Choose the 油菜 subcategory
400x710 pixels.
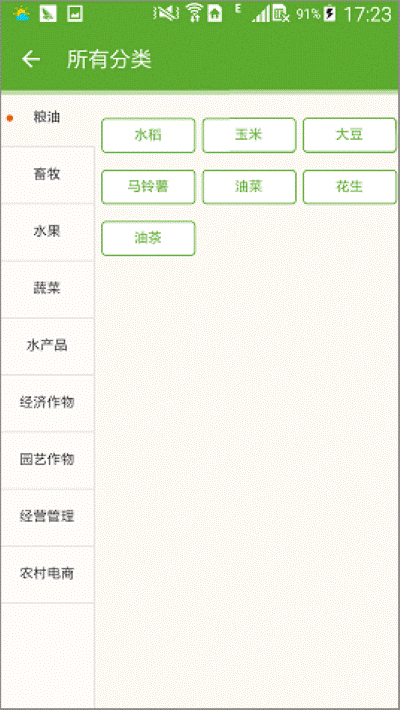249,187
